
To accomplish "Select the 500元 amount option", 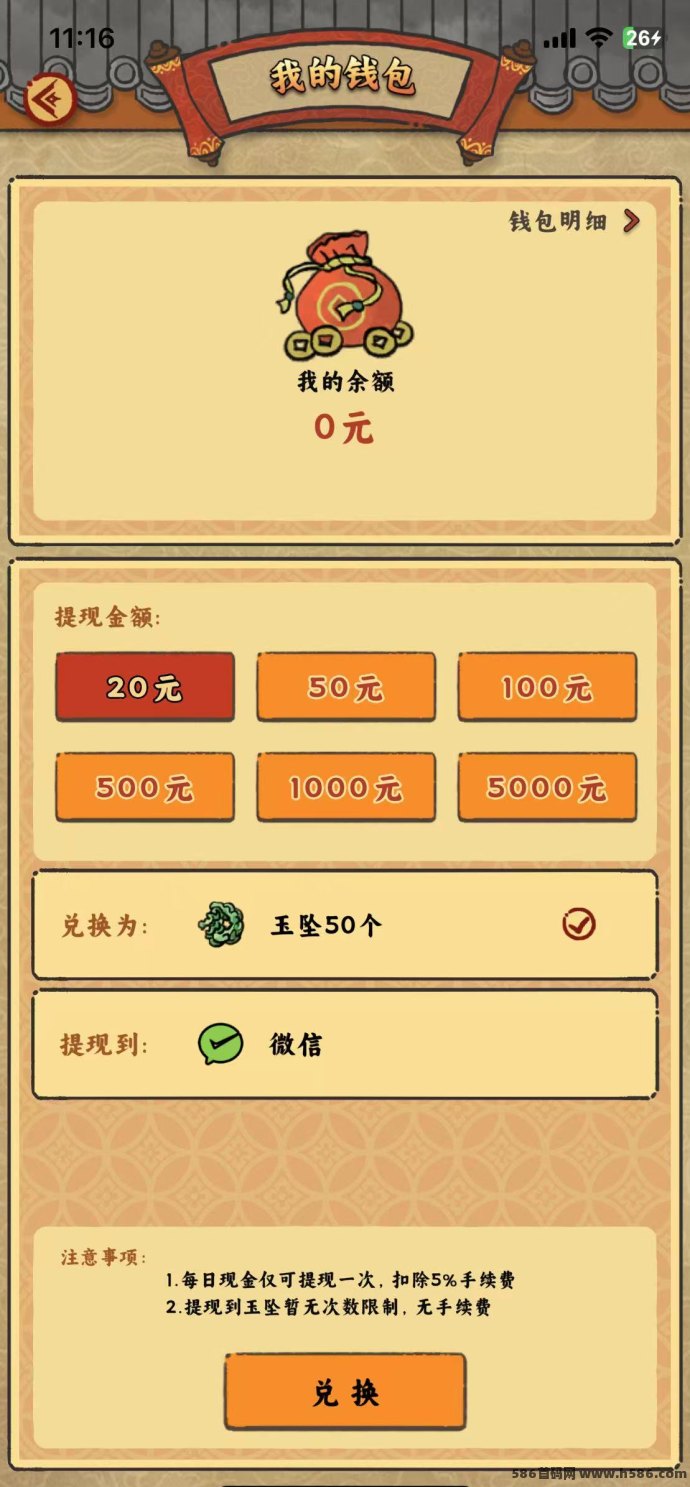I will point(145,787).
